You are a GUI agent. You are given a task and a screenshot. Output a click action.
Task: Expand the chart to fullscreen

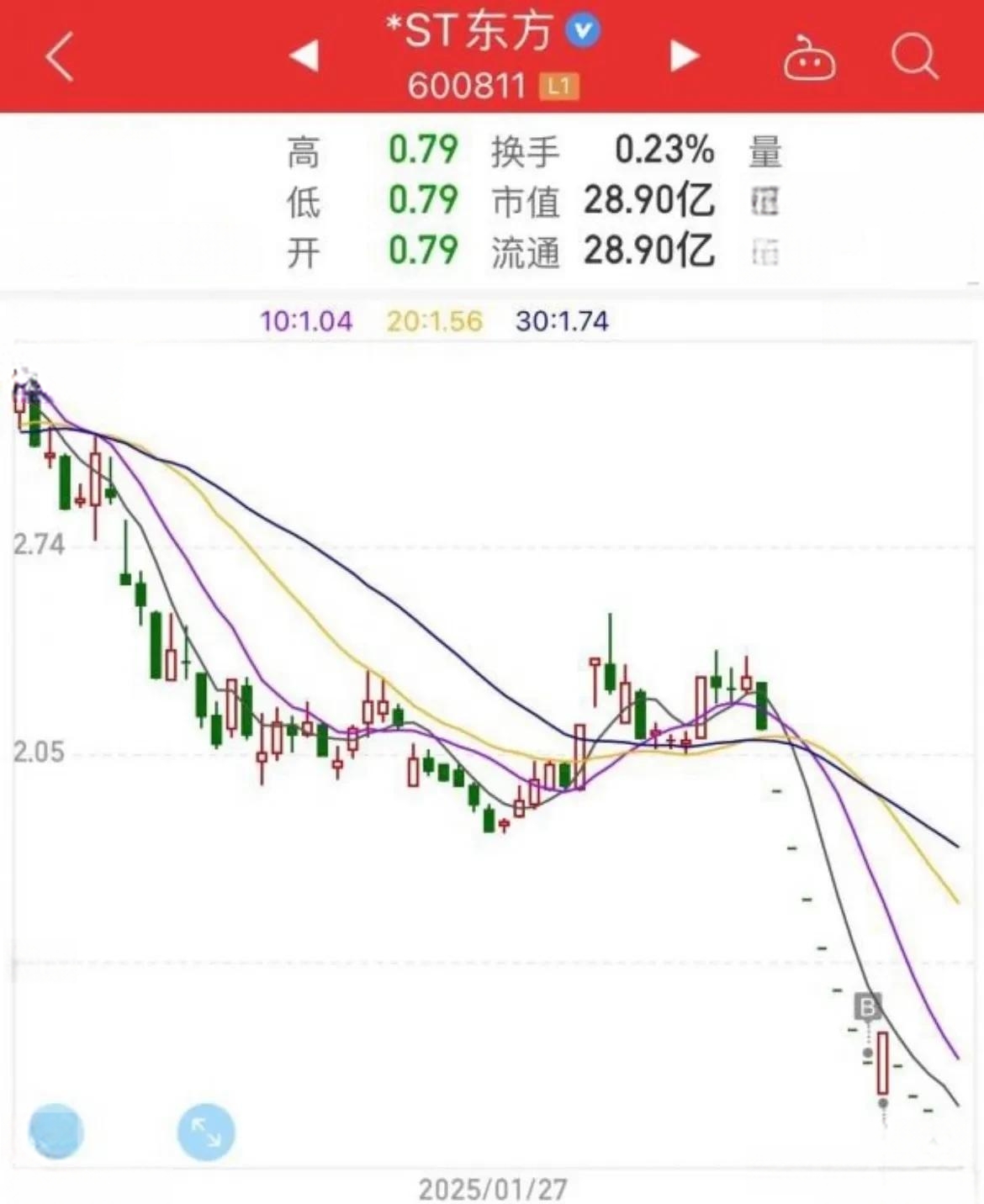point(206,1132)
